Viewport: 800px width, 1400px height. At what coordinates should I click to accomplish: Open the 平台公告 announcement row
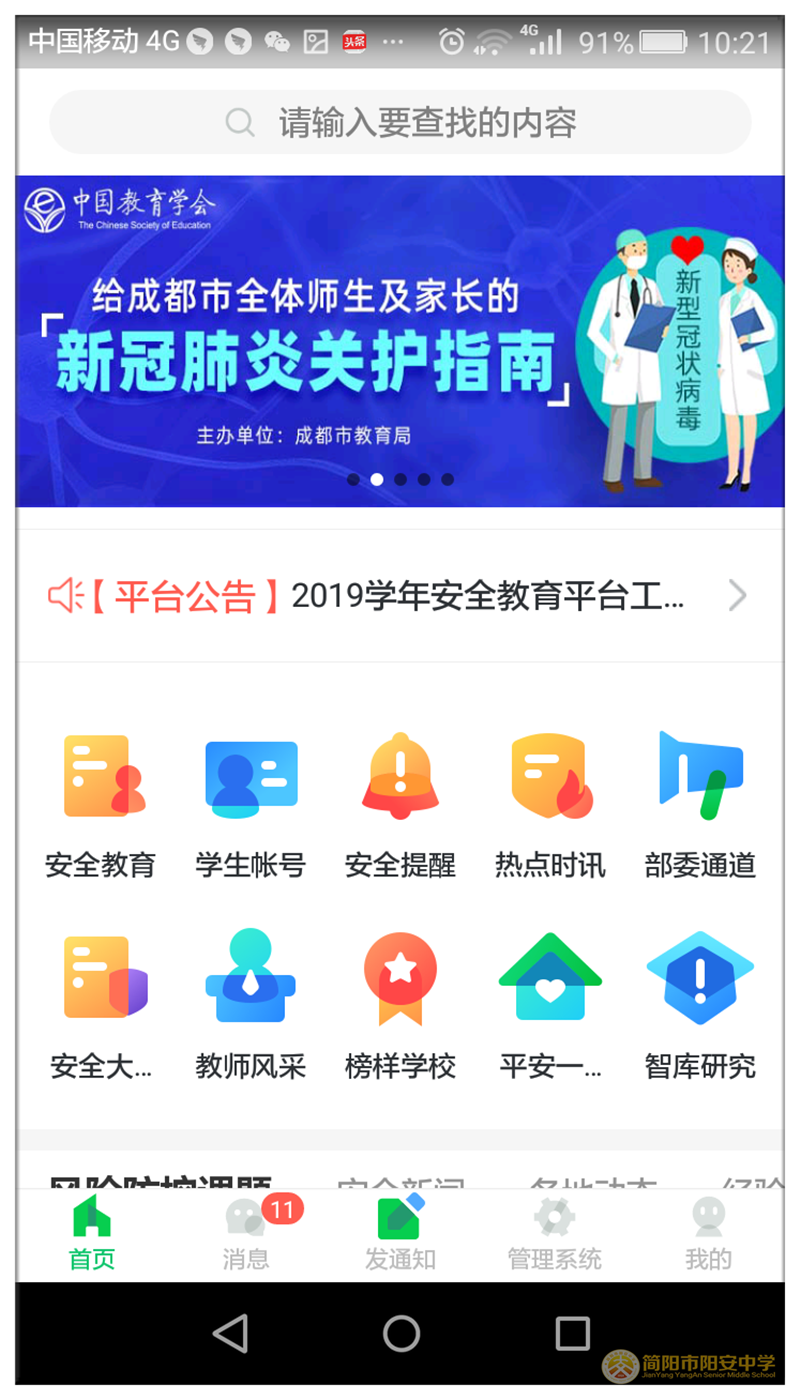(400, 596)
